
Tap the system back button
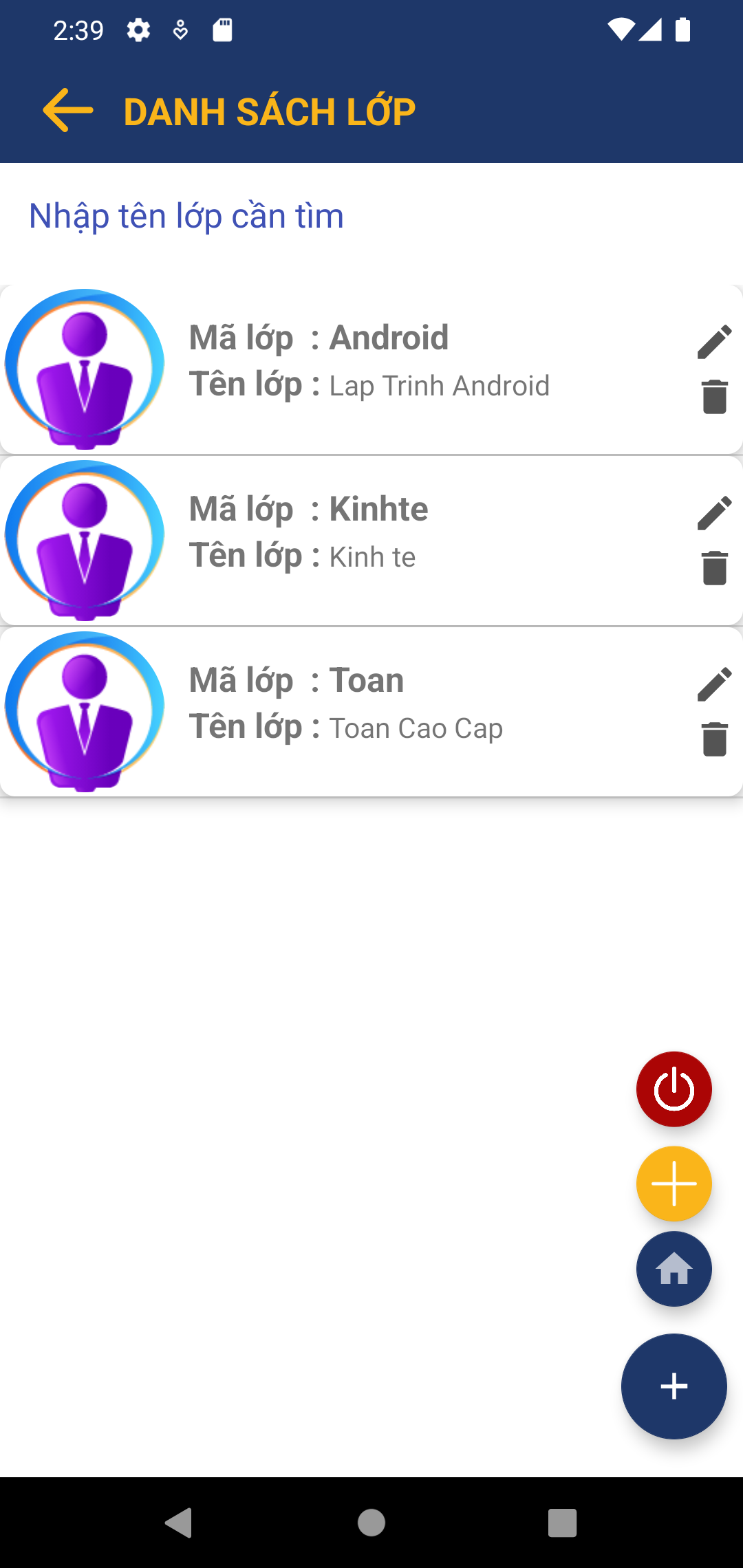[180, 1523]
